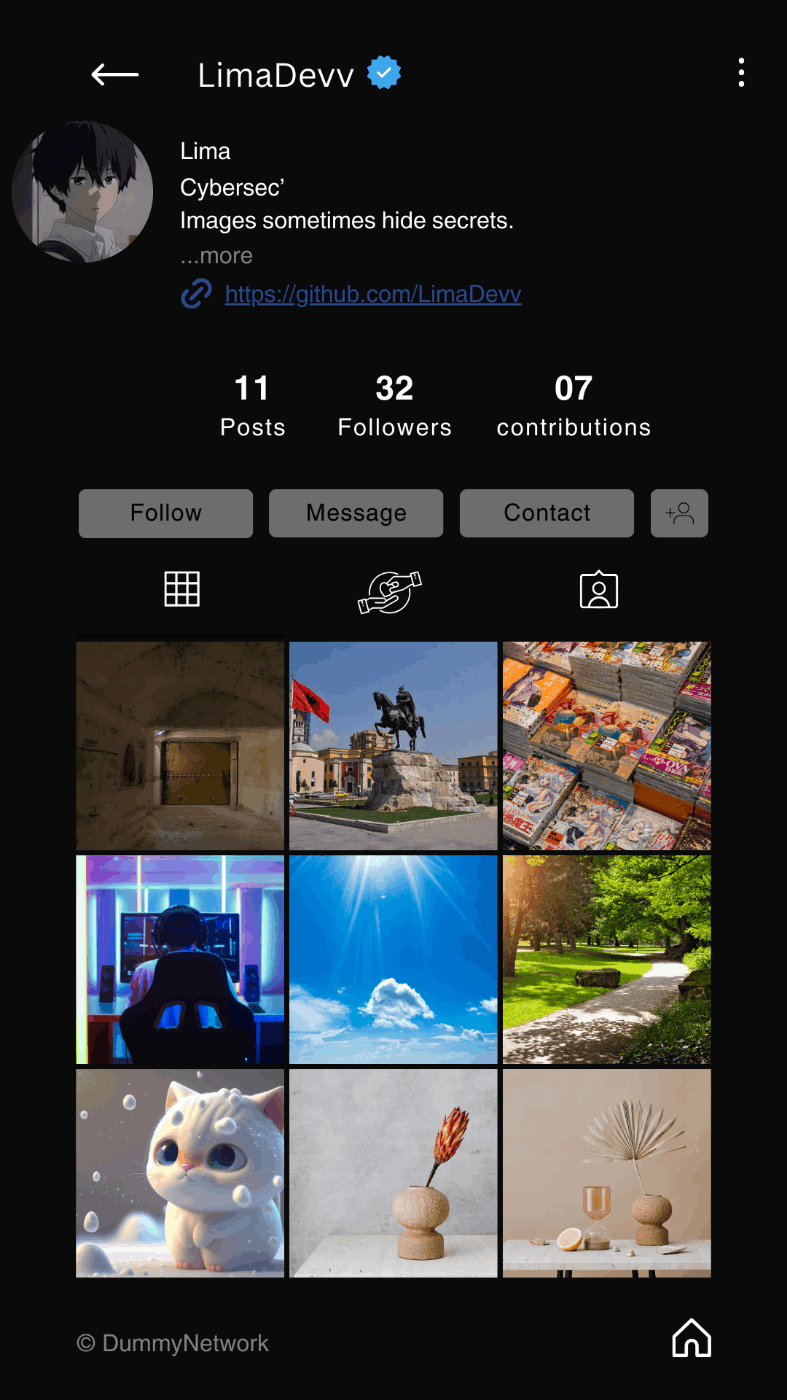Viewport: 787px width, 1400px height.
Task: Open the blue sky and sun post
Action: [393, 959]
